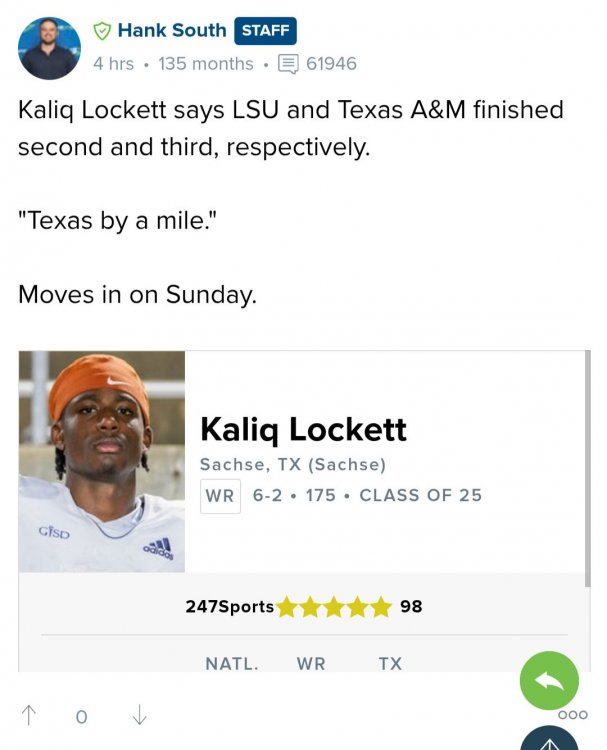Image resolution: width=607 pixels, height=750 pixels.
Task: Upvote Hank South's post
Action: tap(29, 715)
